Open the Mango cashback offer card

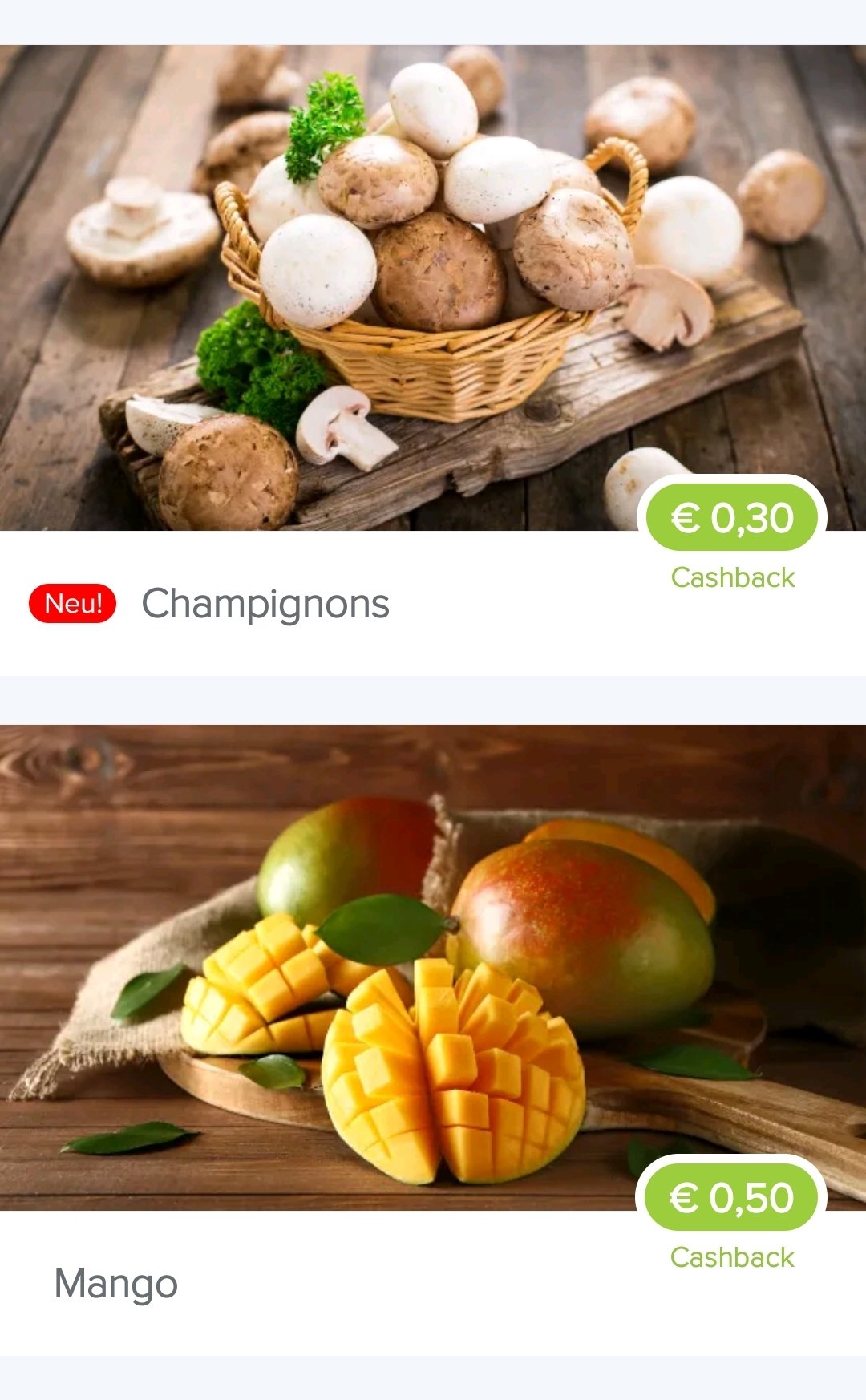433,1040
